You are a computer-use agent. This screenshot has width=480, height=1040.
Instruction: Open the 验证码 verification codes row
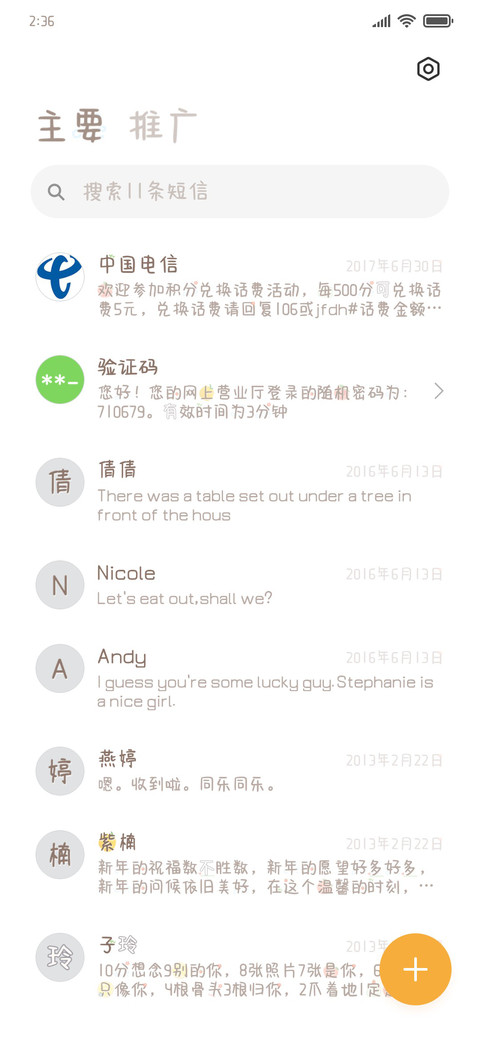[x=240, y=389]
